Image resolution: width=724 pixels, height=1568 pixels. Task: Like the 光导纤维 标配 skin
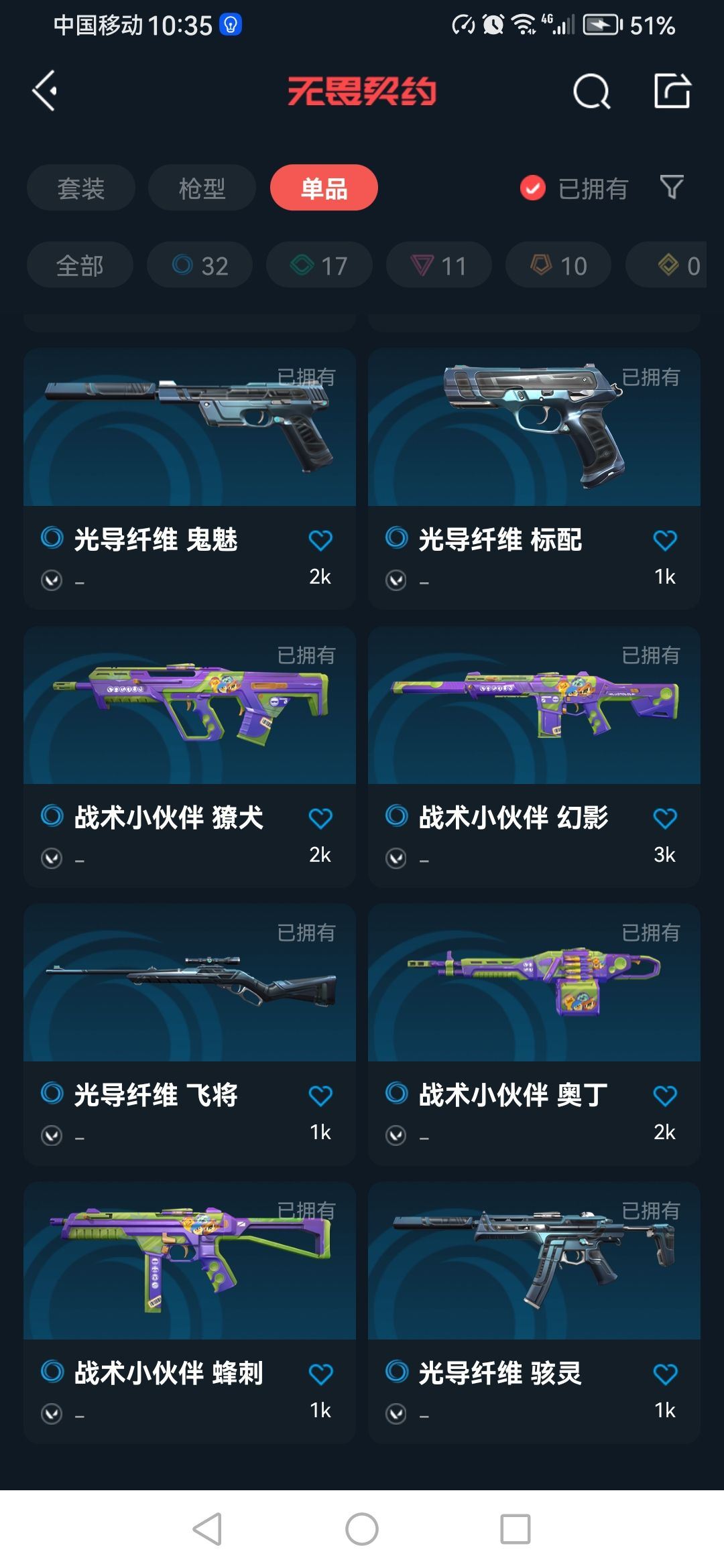665,540
